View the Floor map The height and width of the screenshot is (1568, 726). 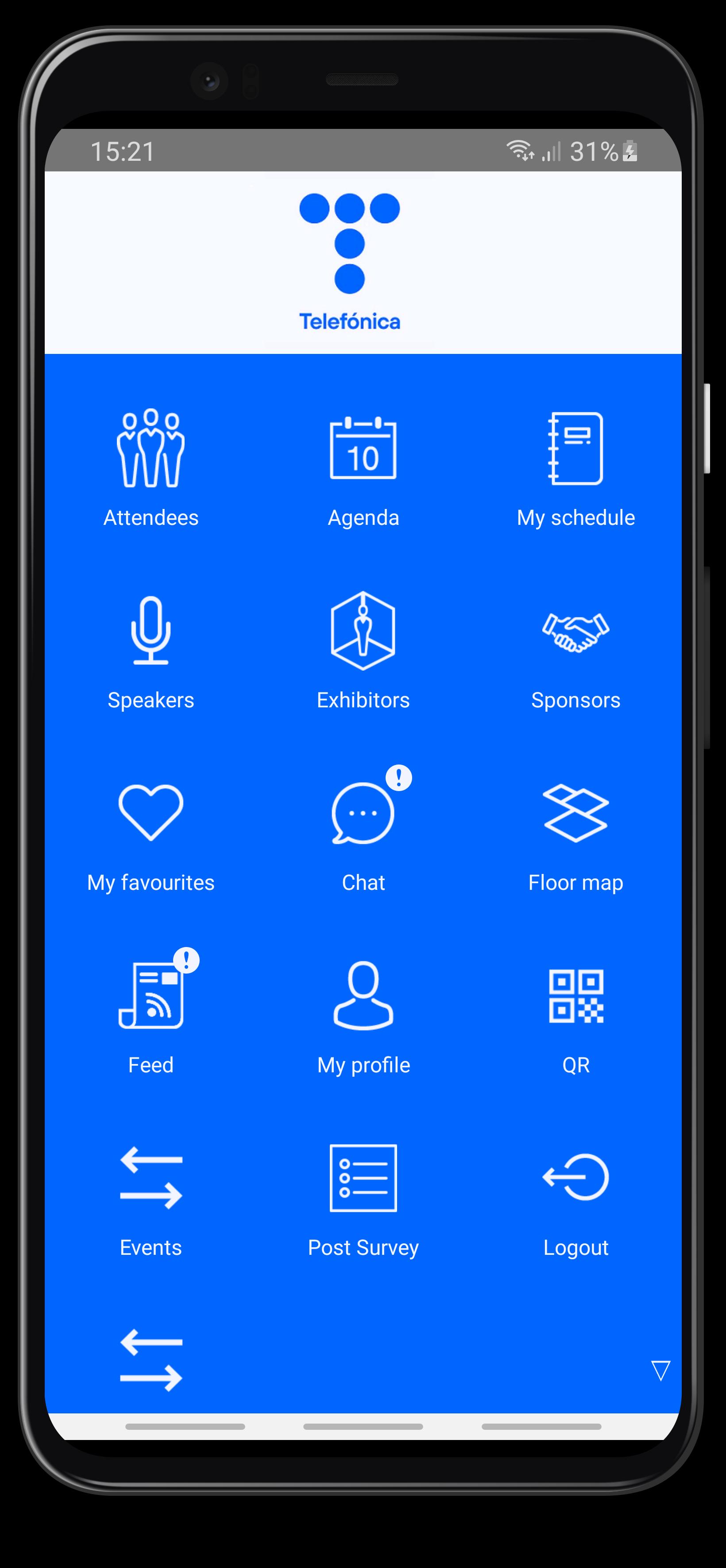(x=575, y=832)
